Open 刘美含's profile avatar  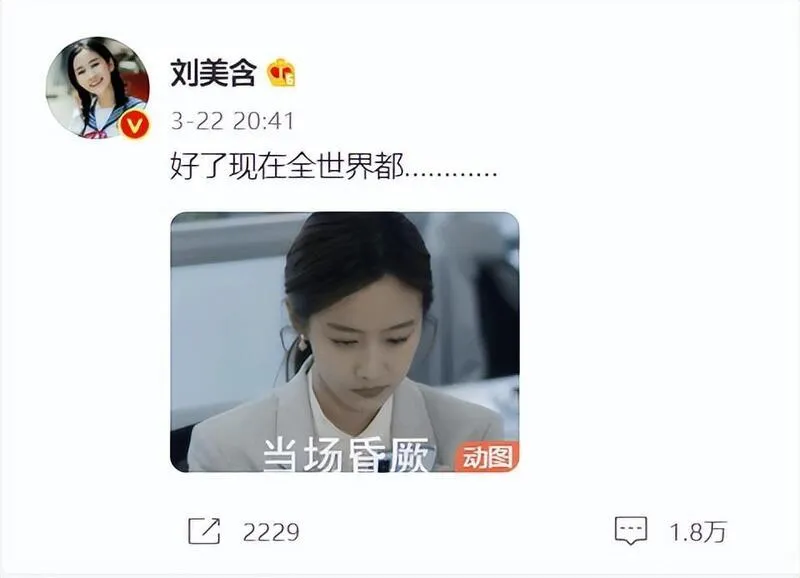coord(97,88)
